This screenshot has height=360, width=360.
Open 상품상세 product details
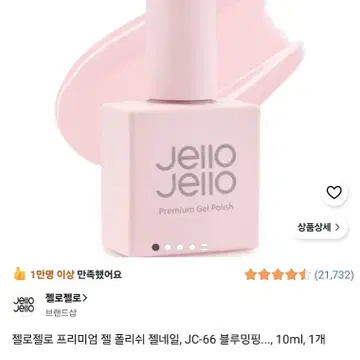coord(319,228)
